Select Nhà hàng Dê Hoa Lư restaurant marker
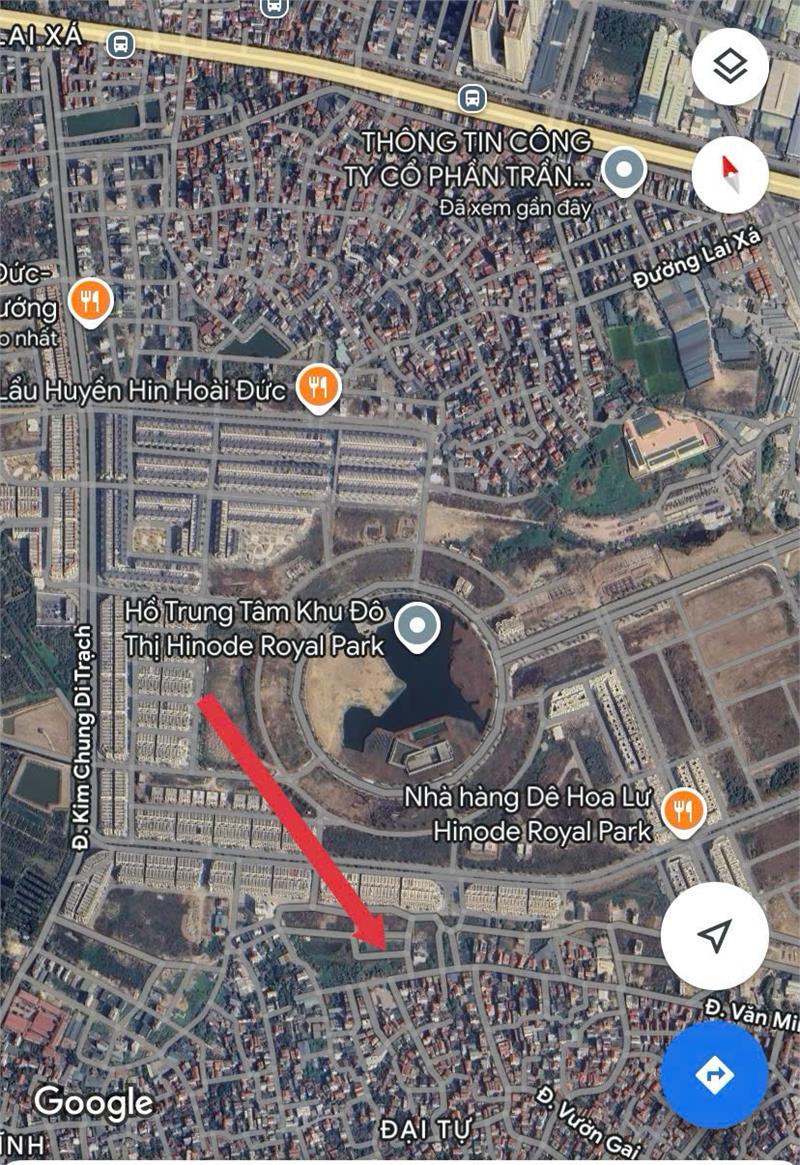The width and height of the screenshot is (800, 1165). (684, 809)
